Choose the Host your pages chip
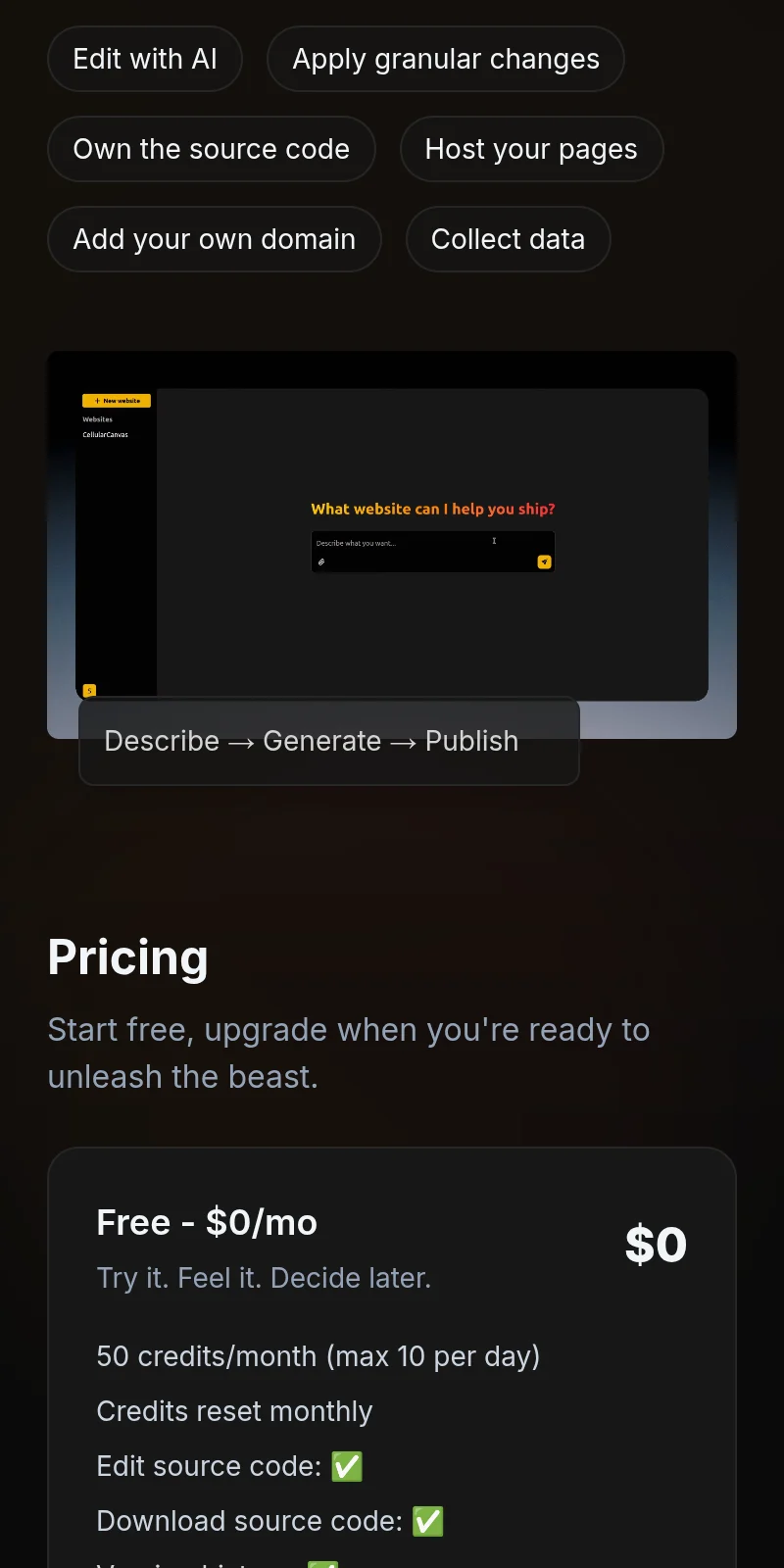The image size is (784, 1568). (531, 149)
